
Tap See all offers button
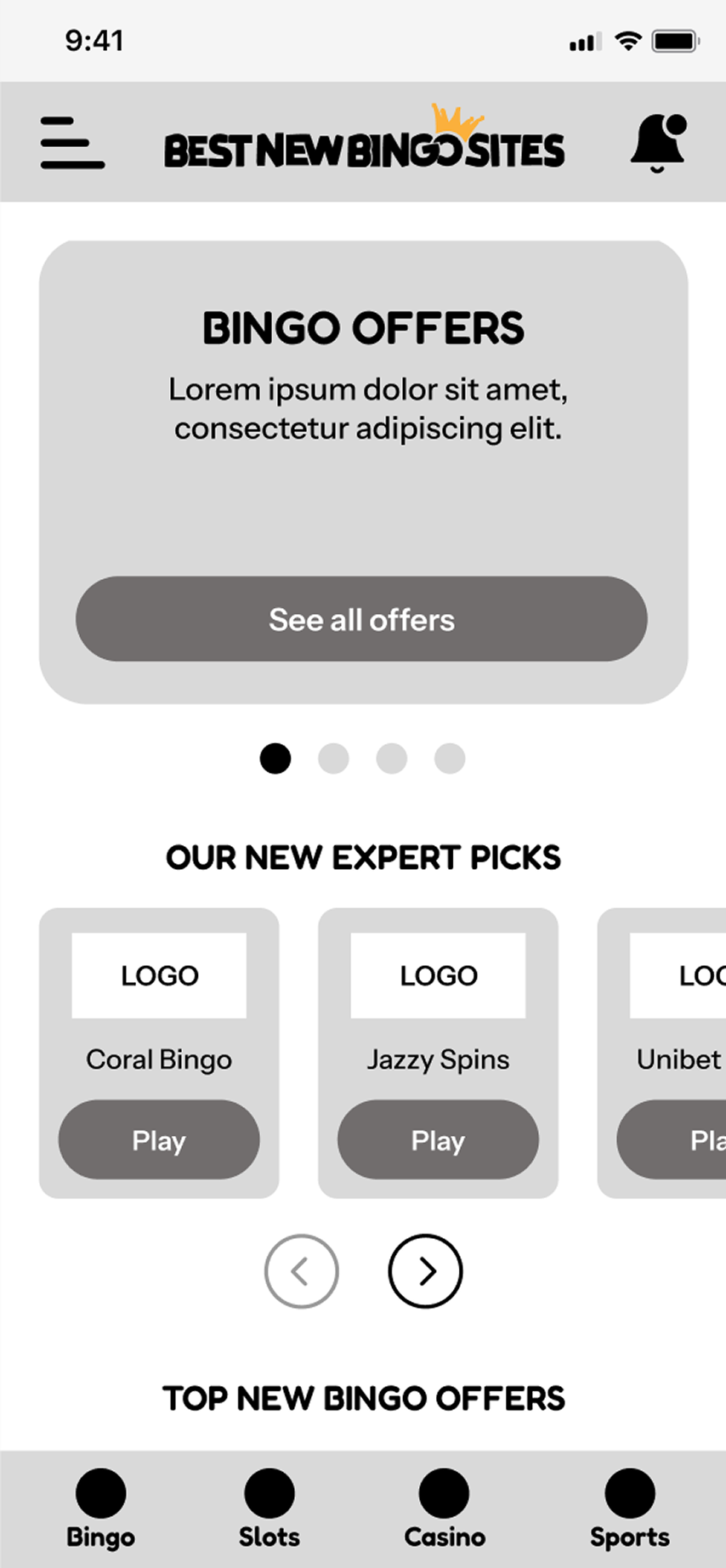click(x=361, y=619)
